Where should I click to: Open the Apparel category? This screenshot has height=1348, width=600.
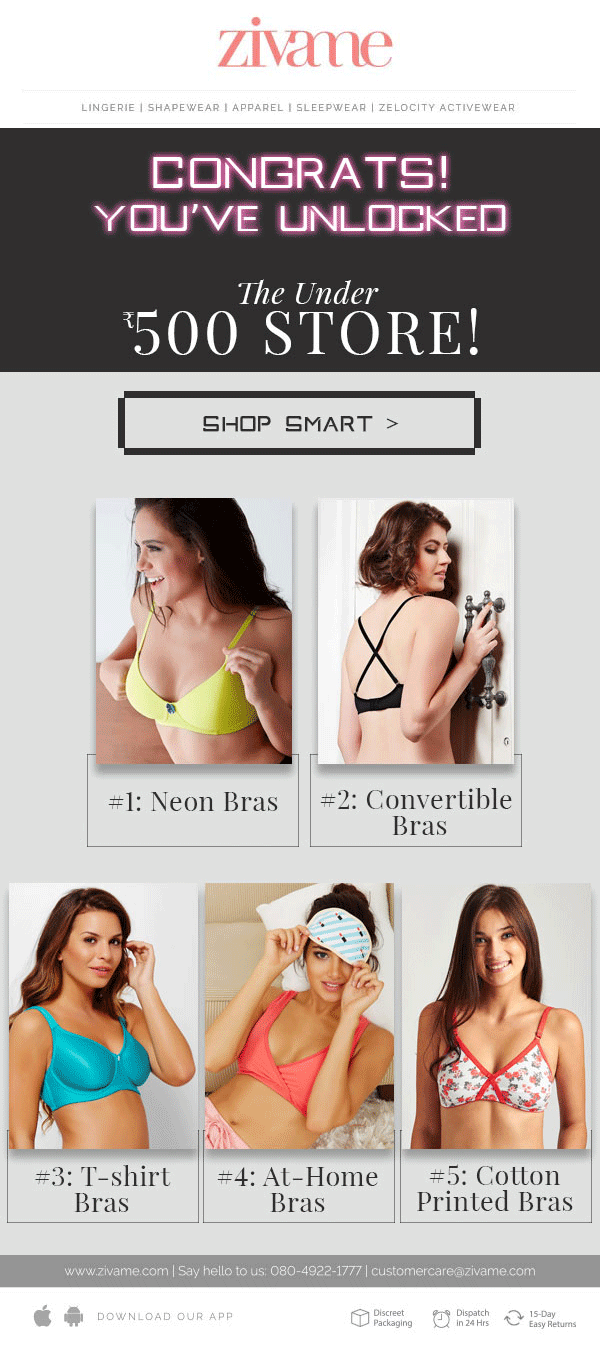pyautogui.click(x=258, y=108)
